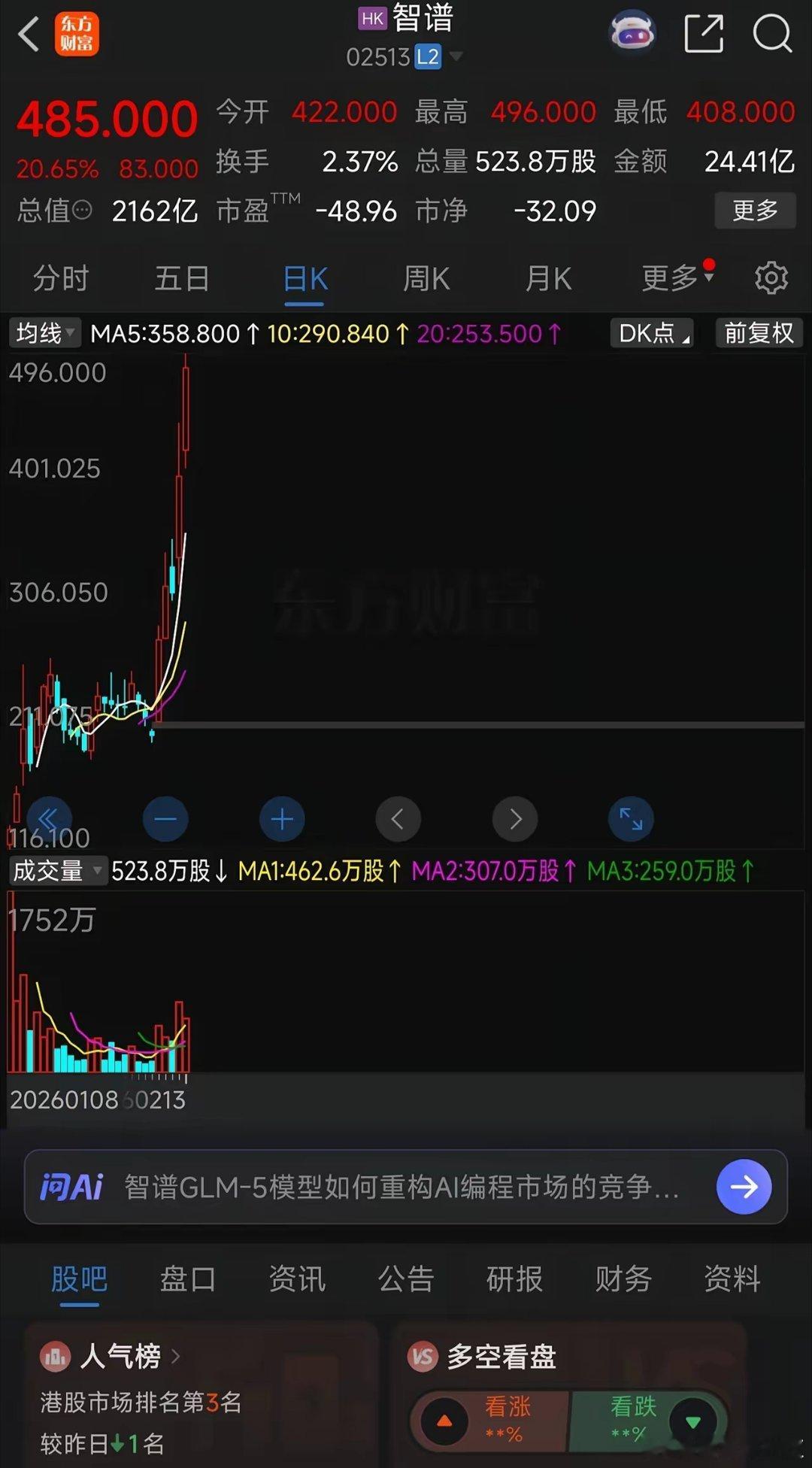812x1468 pixels.
Task: Open the search icon
Action: pos(771,34)
